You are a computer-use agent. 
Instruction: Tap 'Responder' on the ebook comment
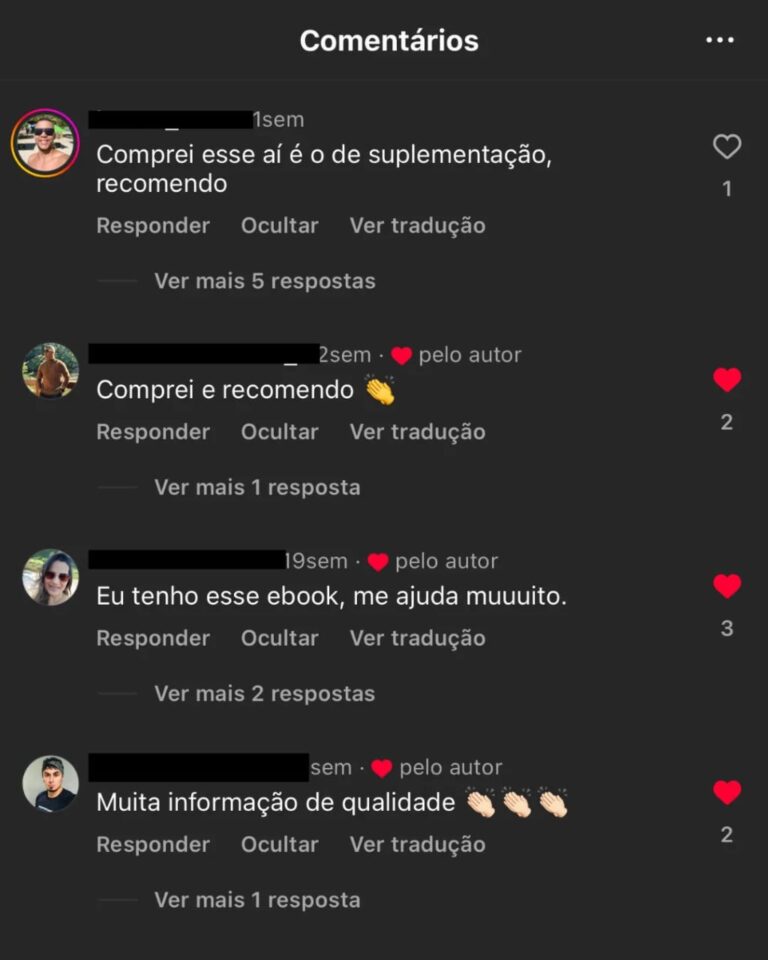pyautogui.click(x=152, y=637)
